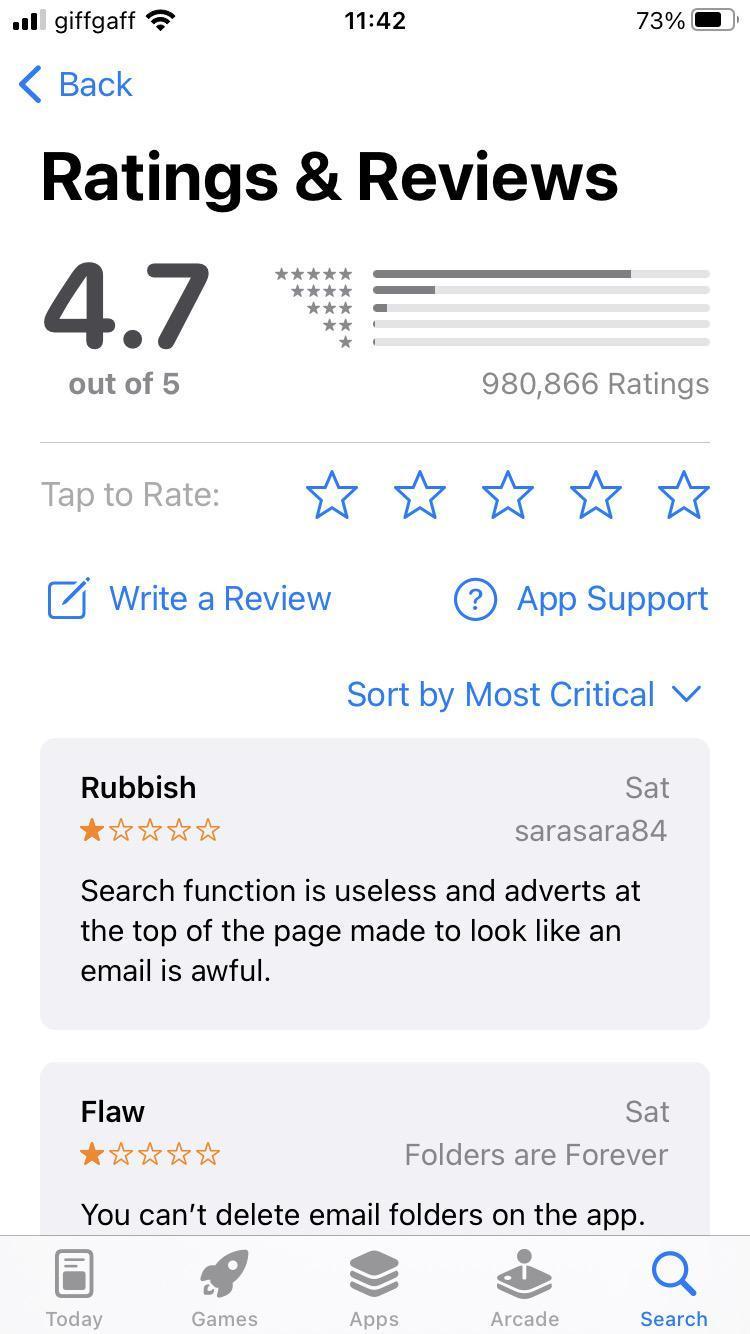Screen dimensions: 750x1334
Task: Select the Search tab
Action: point(674,1288)
